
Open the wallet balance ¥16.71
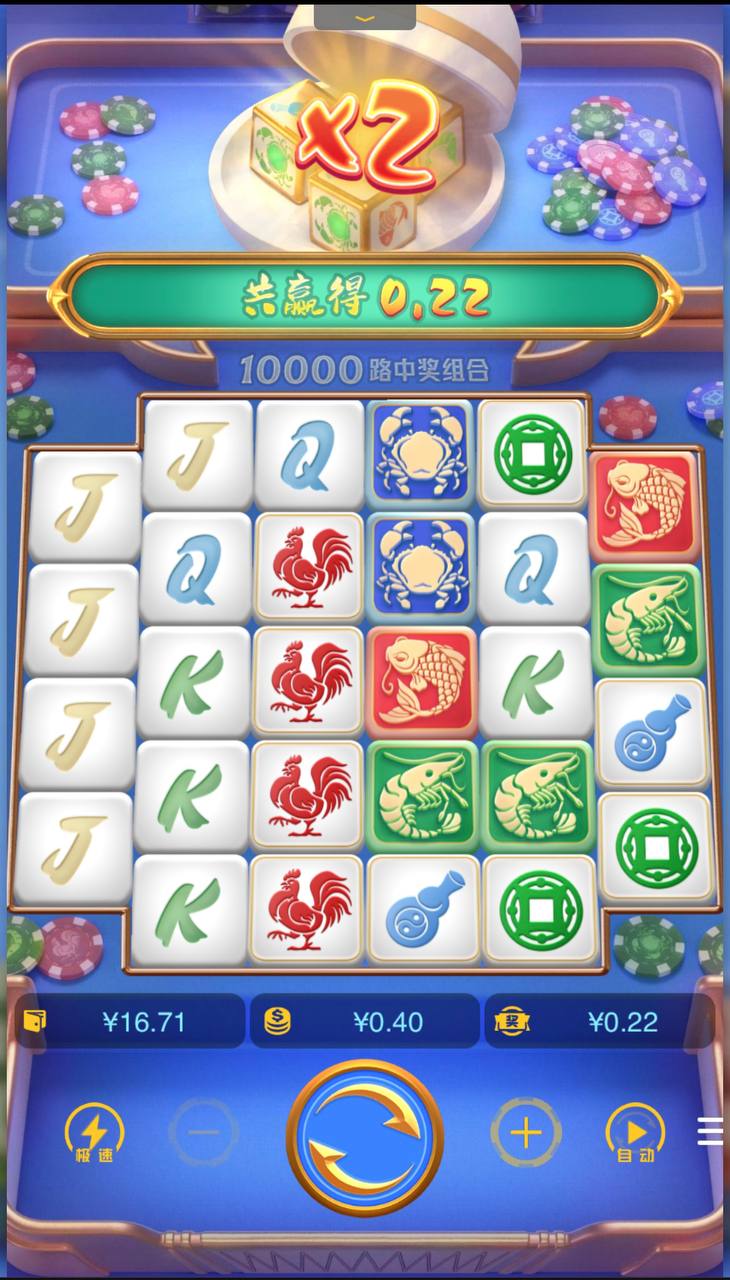[129, 1021]
